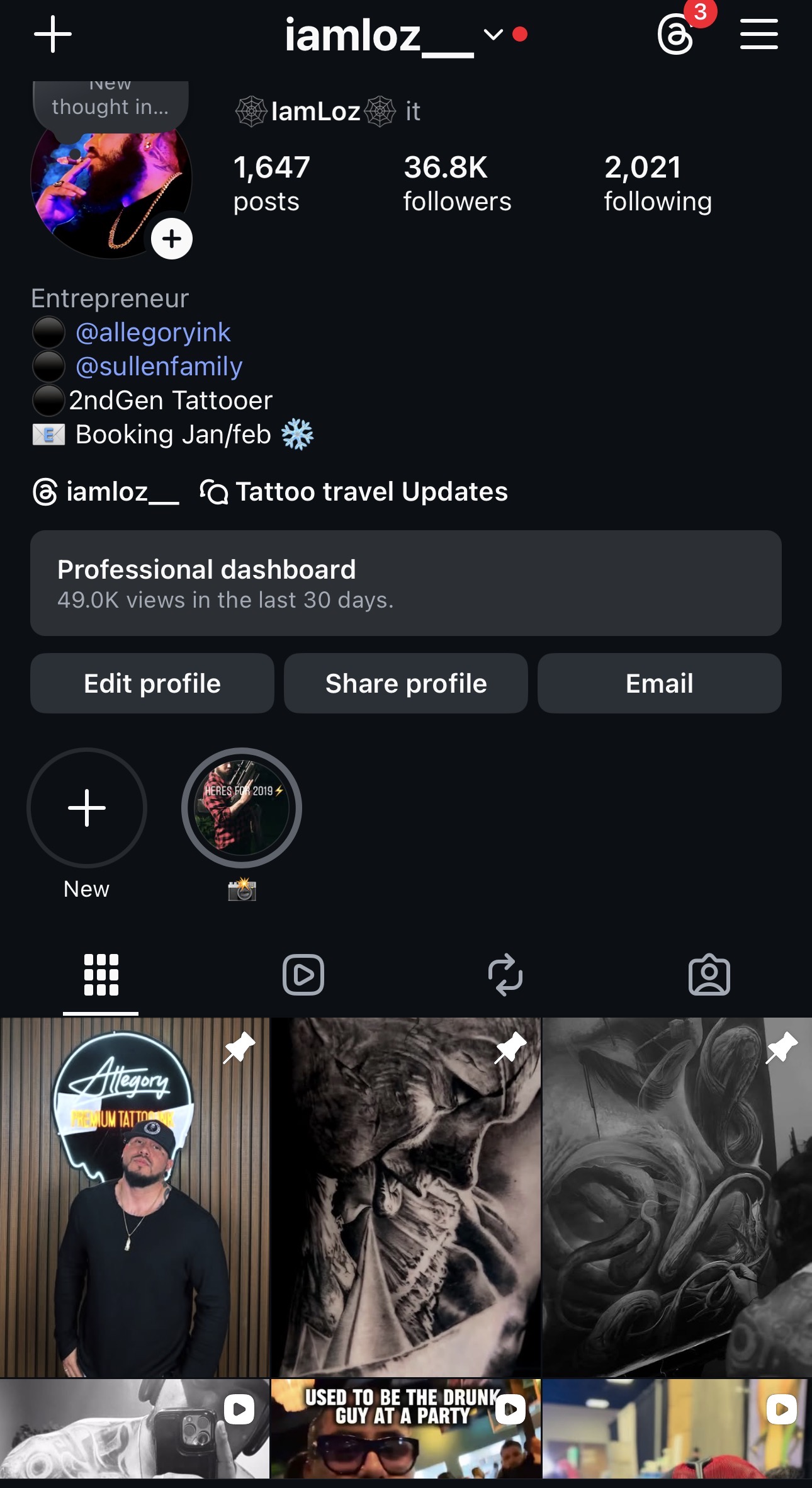
Task: Switch to the posts grid tab
Action: [x=101, y=974]
